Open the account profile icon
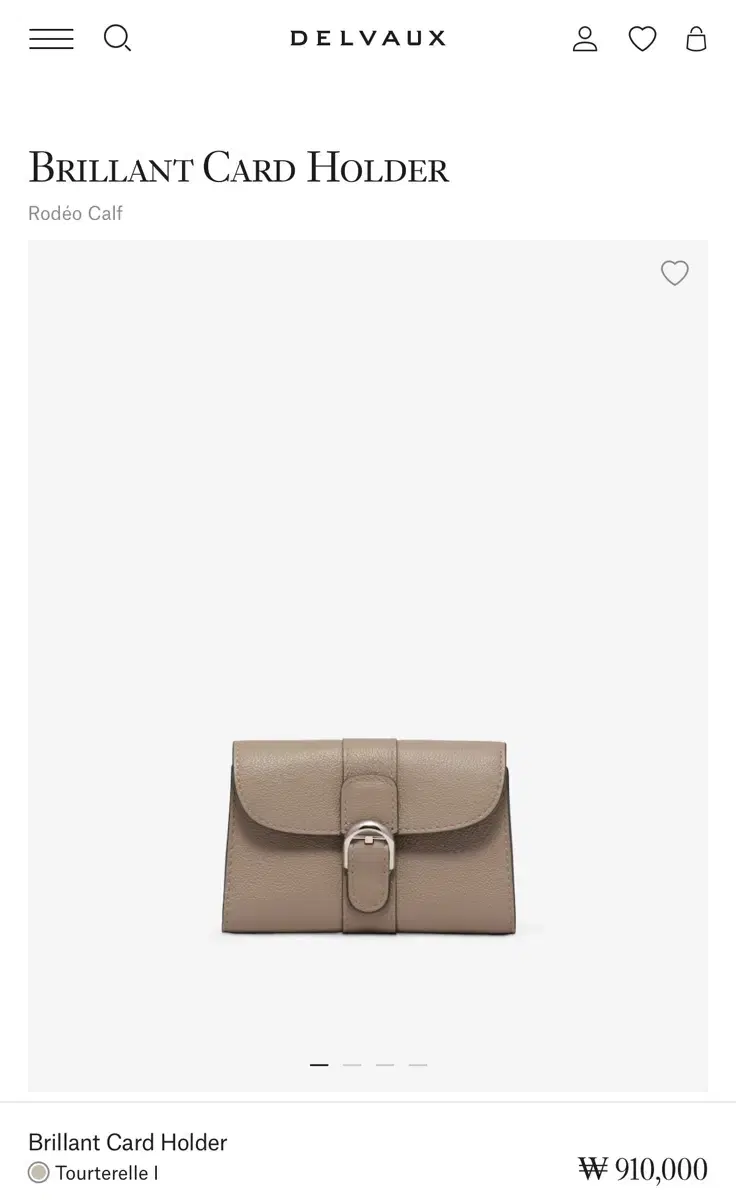The image size is (736, 1200). pyautogui.click(x=585, y=38)
